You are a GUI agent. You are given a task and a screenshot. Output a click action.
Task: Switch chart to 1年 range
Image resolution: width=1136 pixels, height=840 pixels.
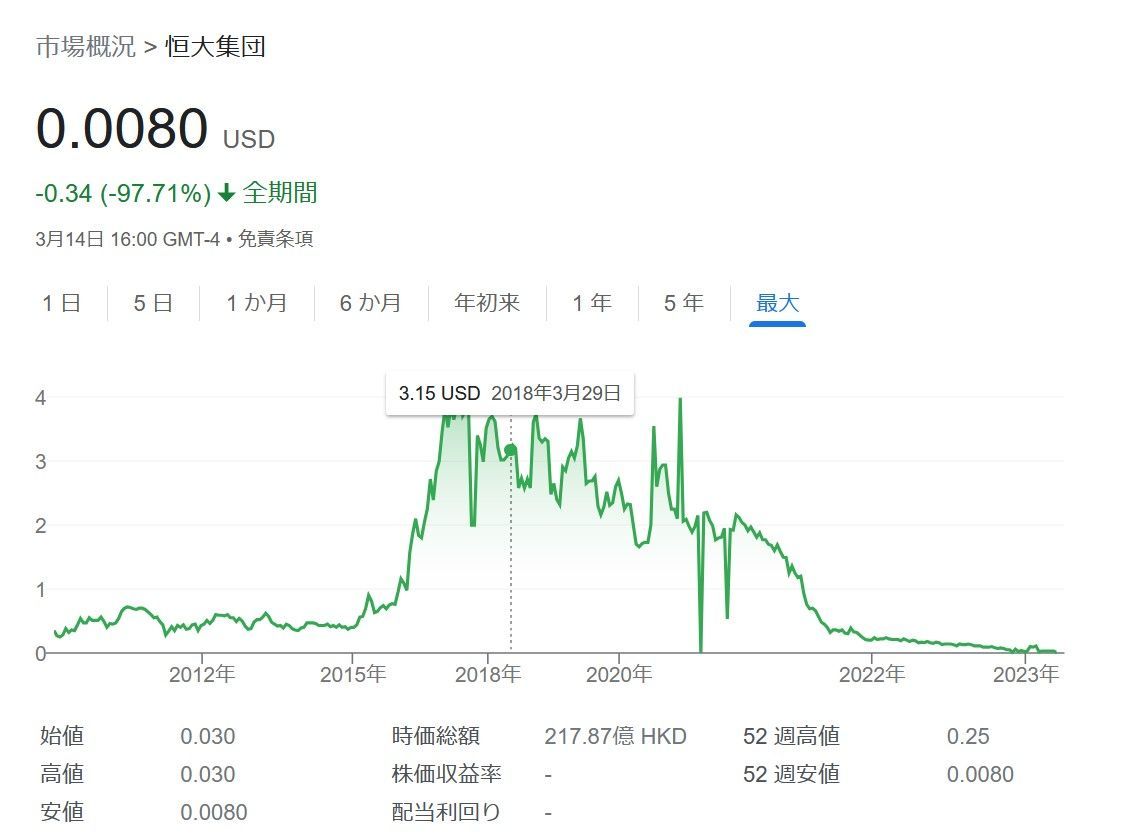coord(591,303)
